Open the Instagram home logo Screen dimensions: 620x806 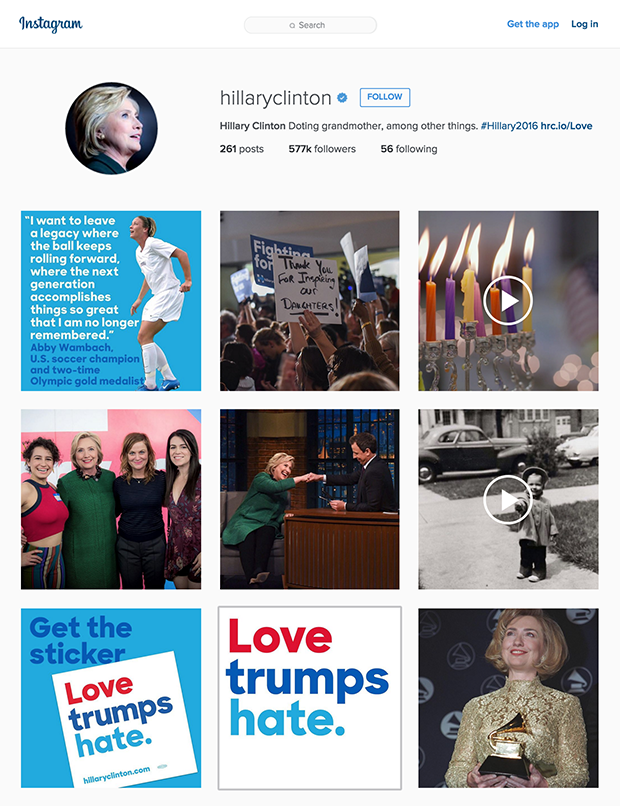pos(51,24)
